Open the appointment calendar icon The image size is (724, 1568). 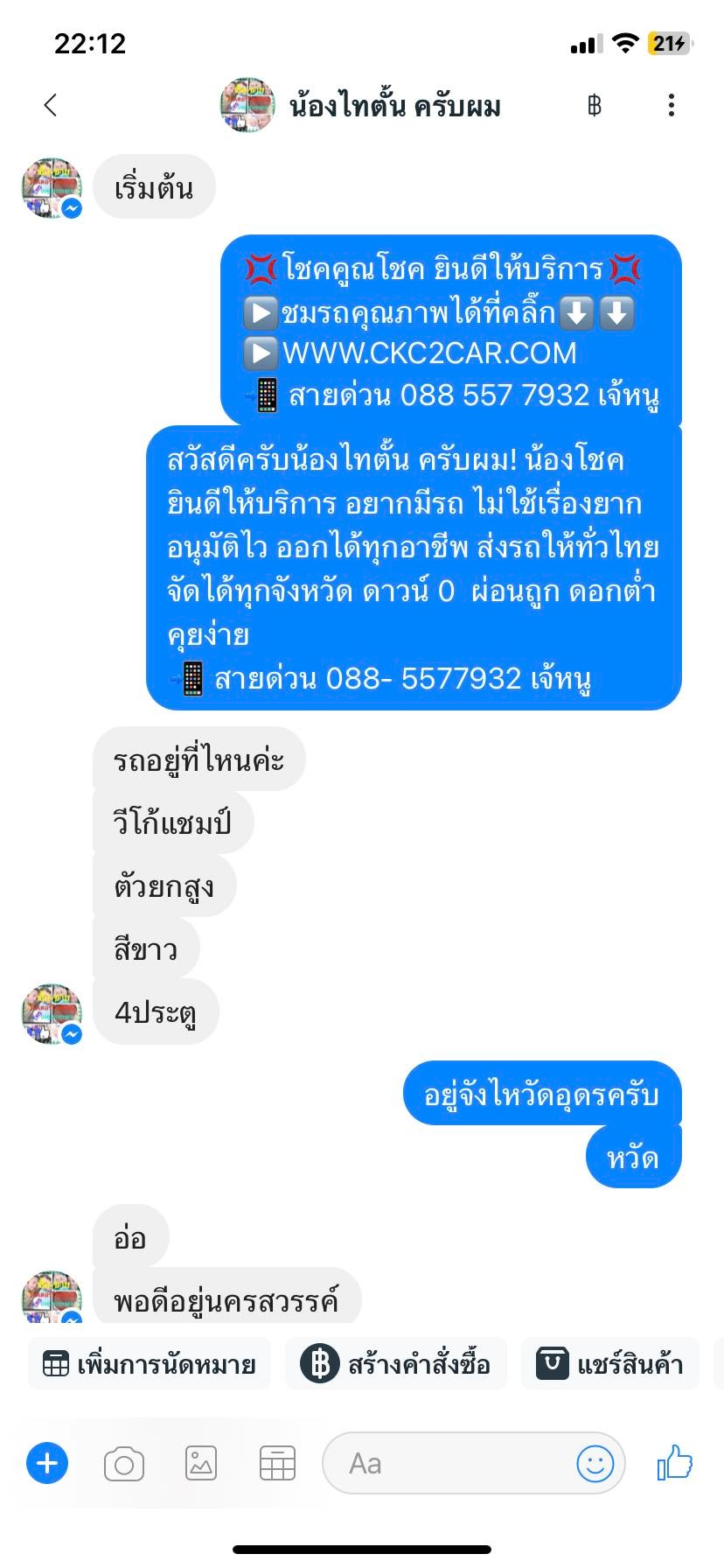tap(277, 1464)
